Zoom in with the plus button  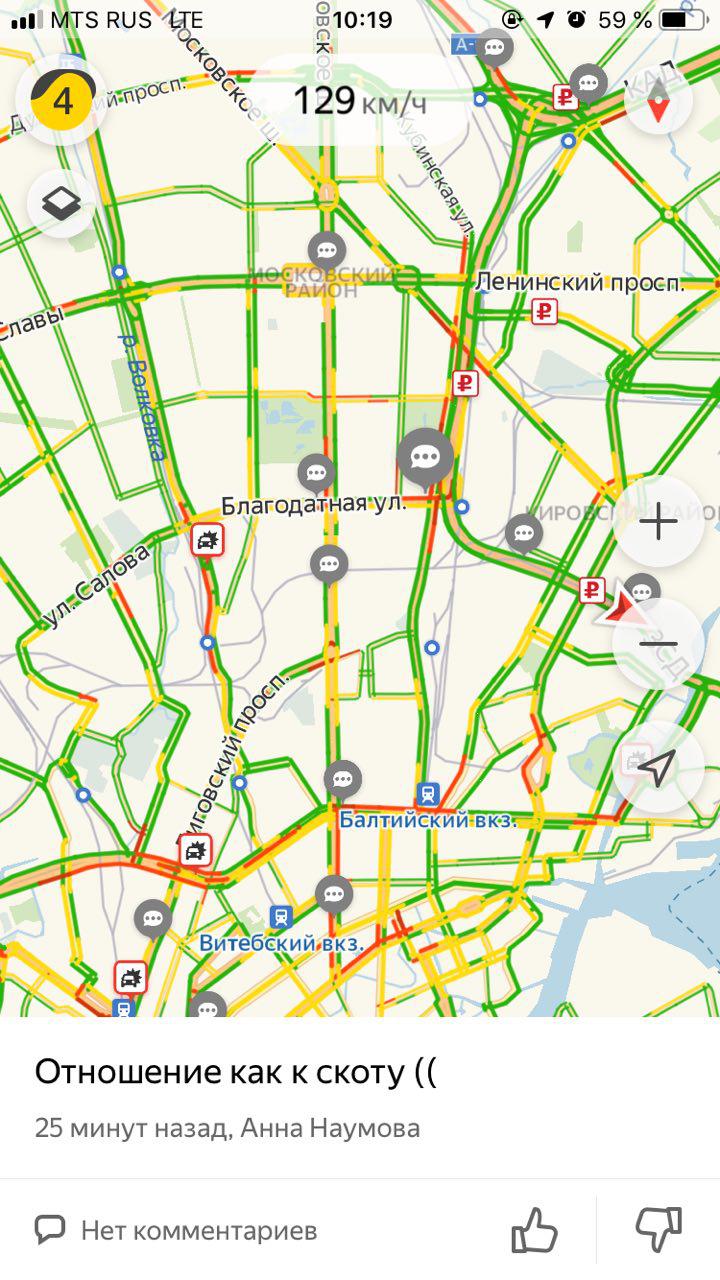pos(658,522)
